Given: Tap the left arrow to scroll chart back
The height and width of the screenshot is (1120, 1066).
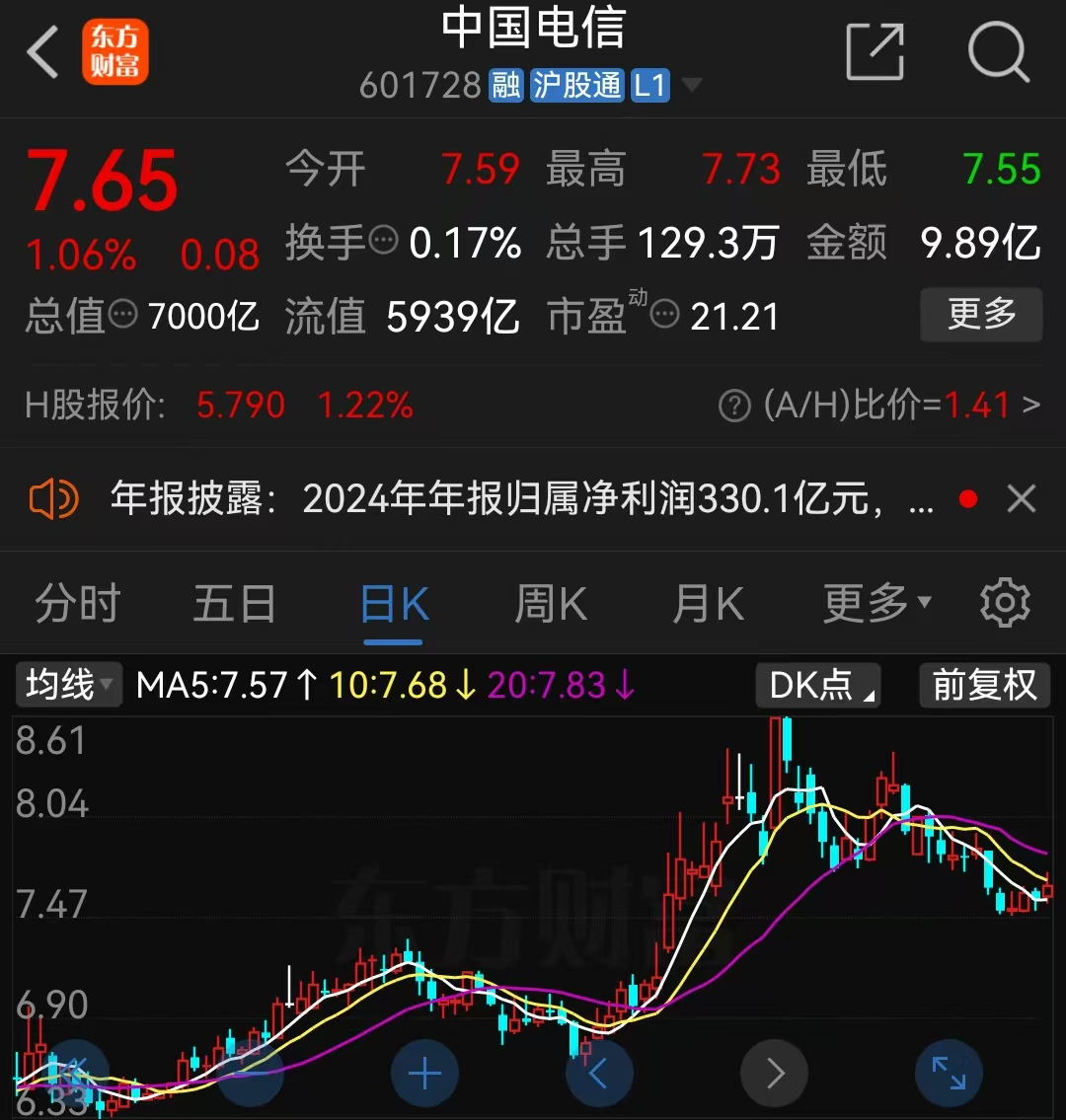Looking at the screenshot, I should (599, 1073).
